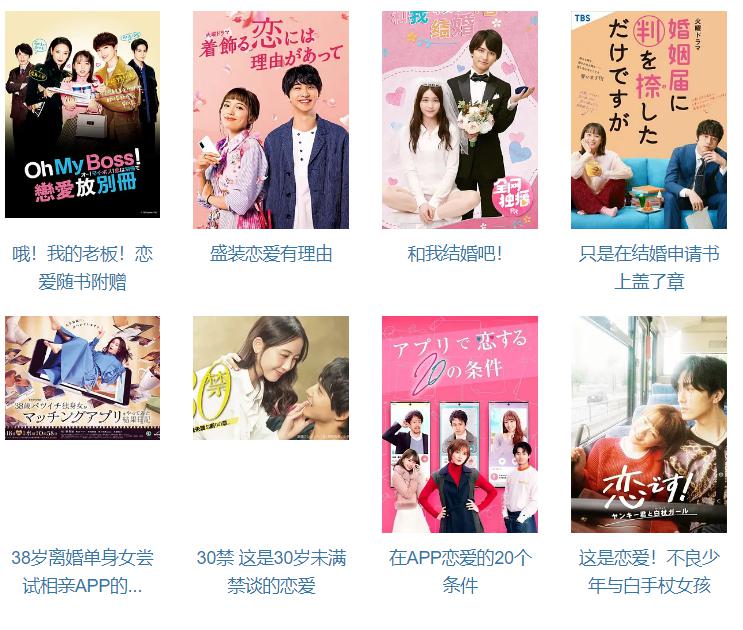Tap the 和我结婚吧! title link
This screenshot has height=630, width=743.
459,254
